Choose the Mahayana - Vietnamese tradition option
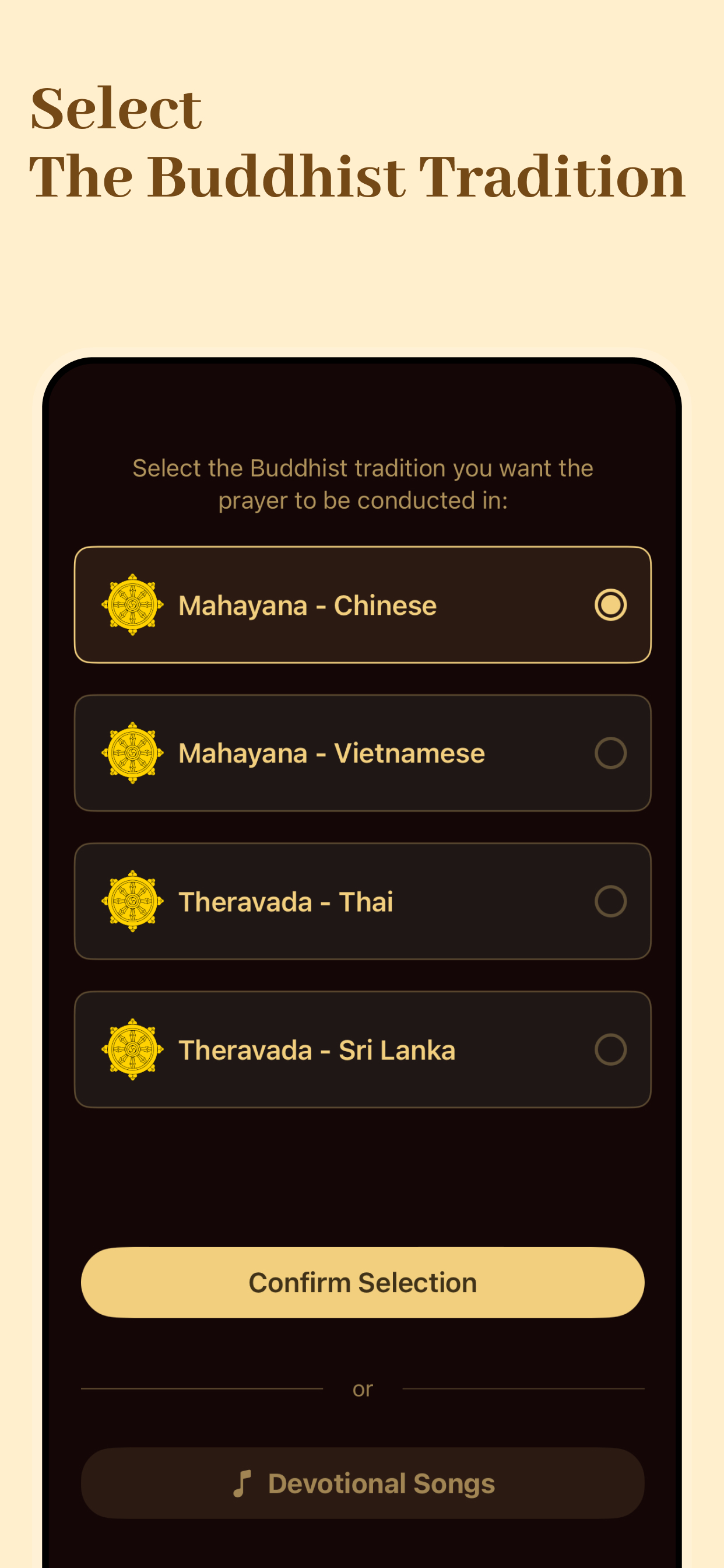The image size is (724, 1568). [362, 753]
